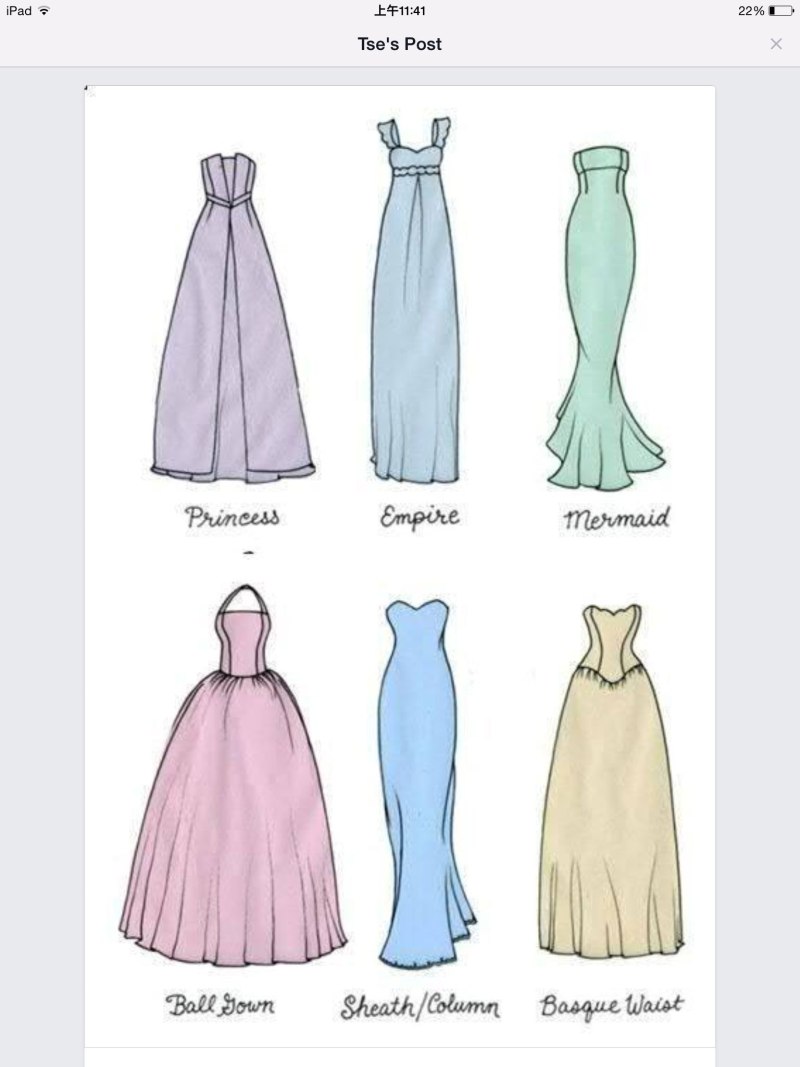The height and width of the screenshot is (1067, 800).
Task: Close Tse's Post view
Action: (x=776, y=44)
